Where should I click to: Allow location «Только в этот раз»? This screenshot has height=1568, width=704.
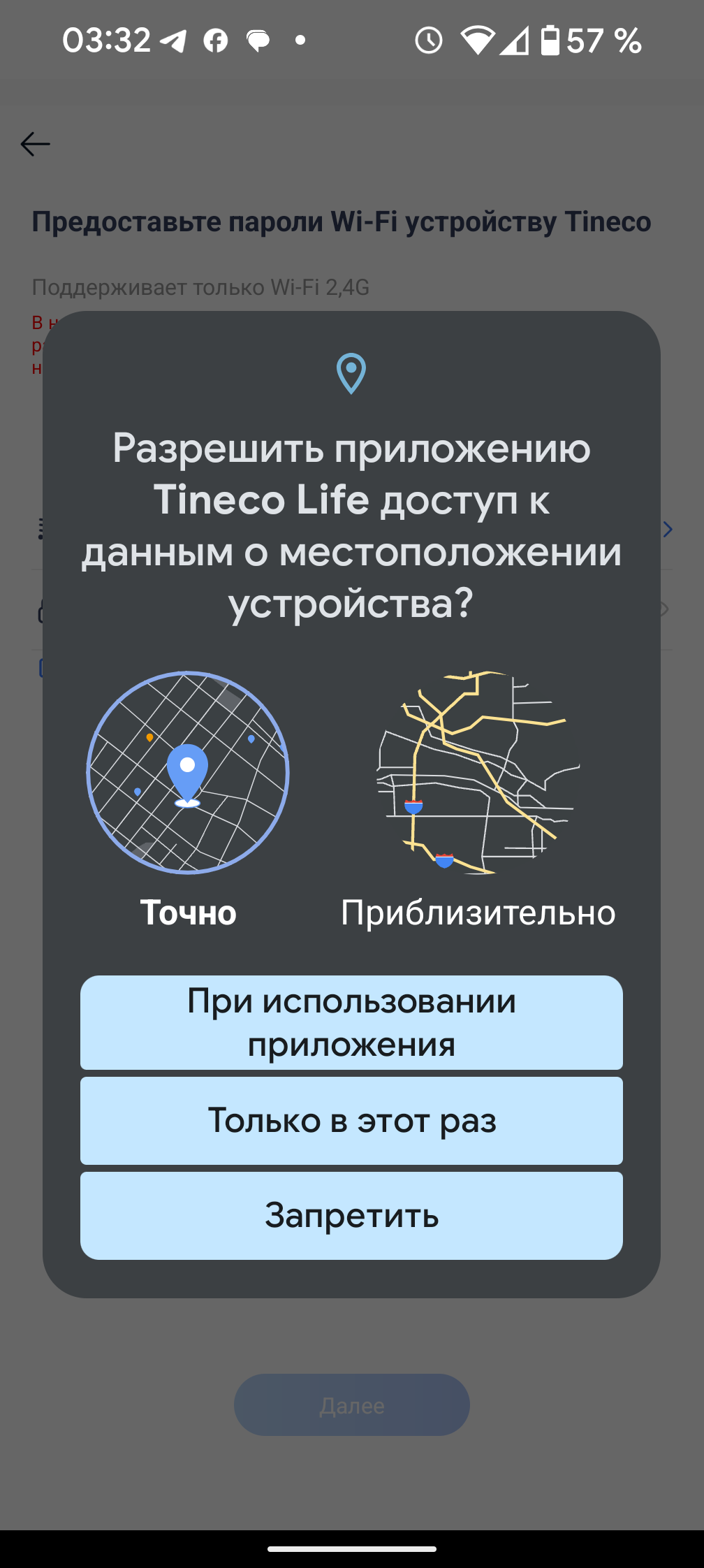coord(351,1121)
